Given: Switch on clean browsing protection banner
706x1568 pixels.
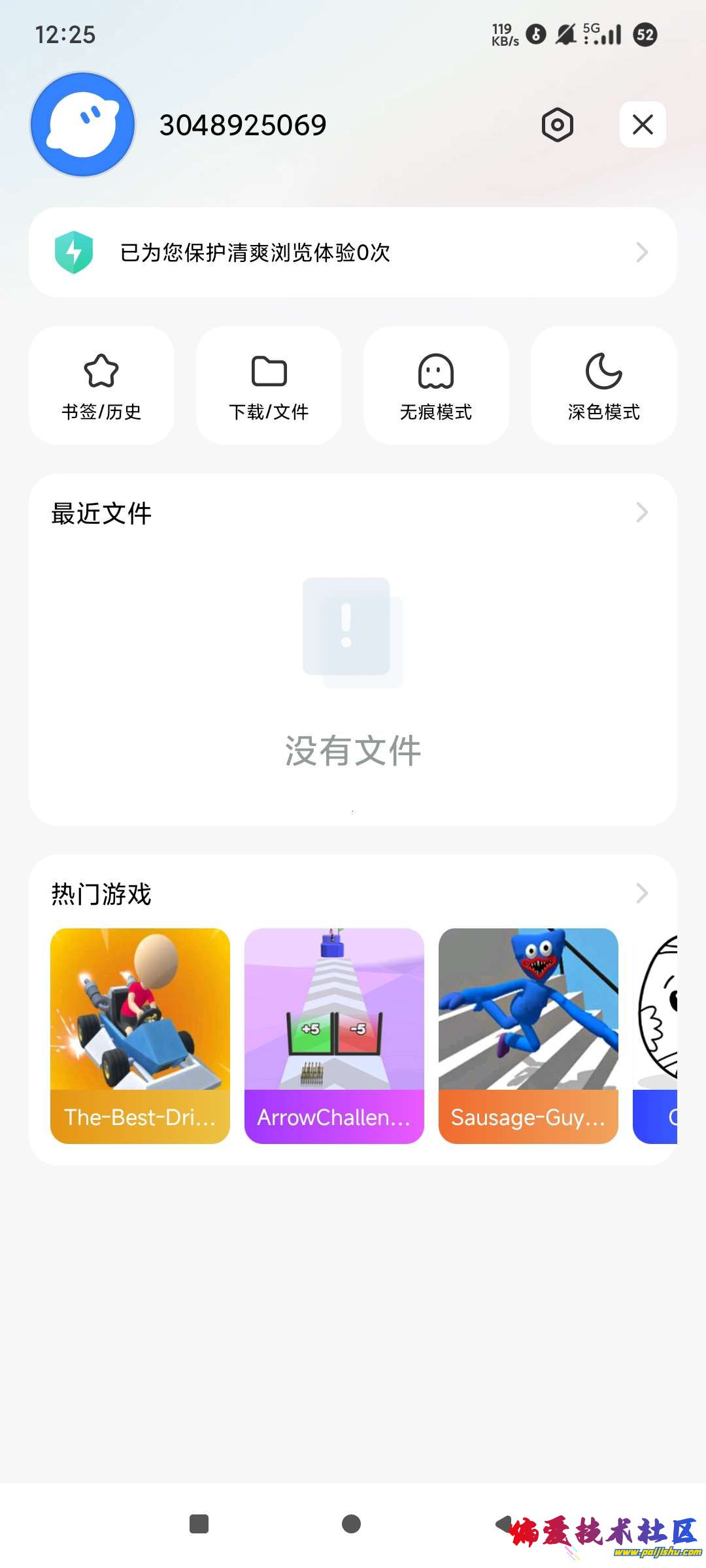Looking at the screenshot, I should [353, 252].
